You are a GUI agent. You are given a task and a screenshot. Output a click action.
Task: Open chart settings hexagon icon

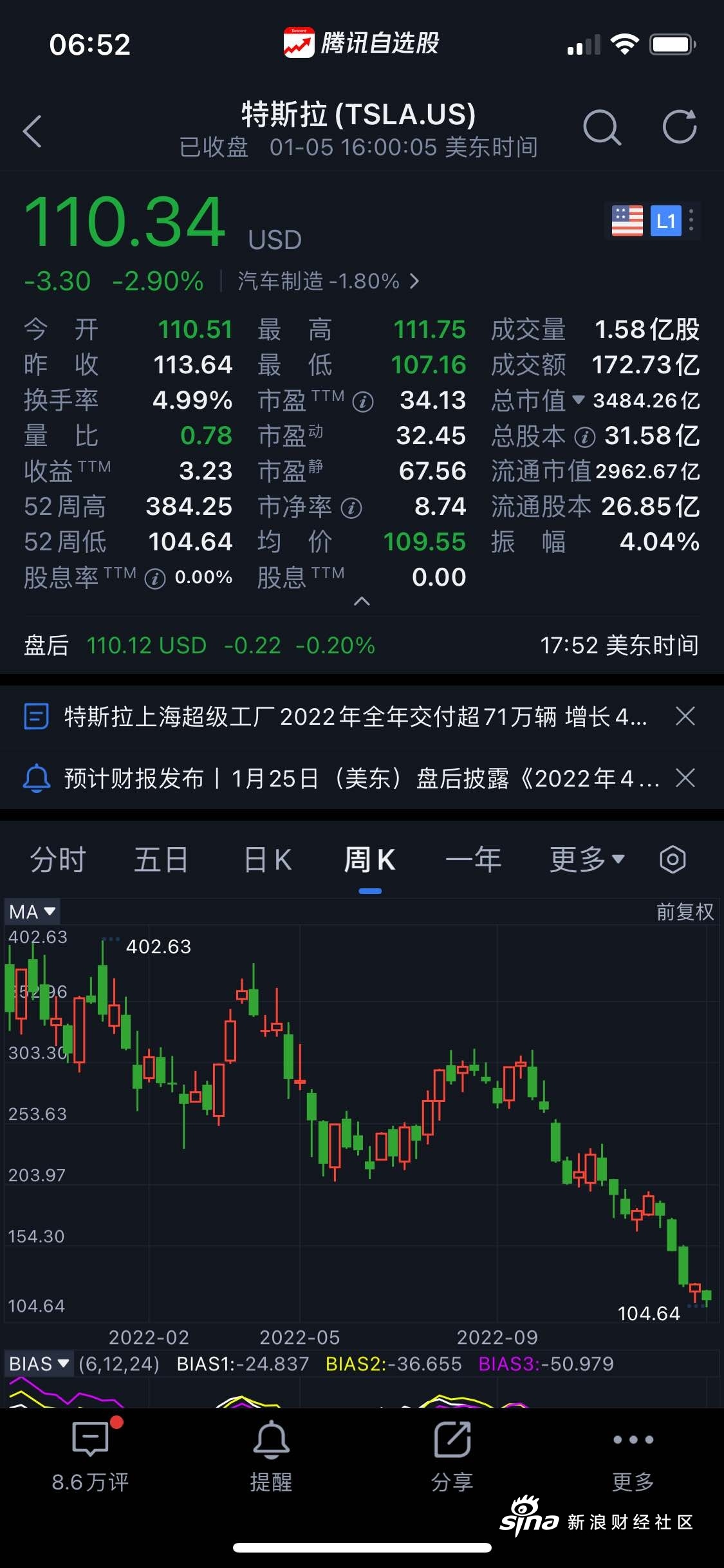point(673,860)
